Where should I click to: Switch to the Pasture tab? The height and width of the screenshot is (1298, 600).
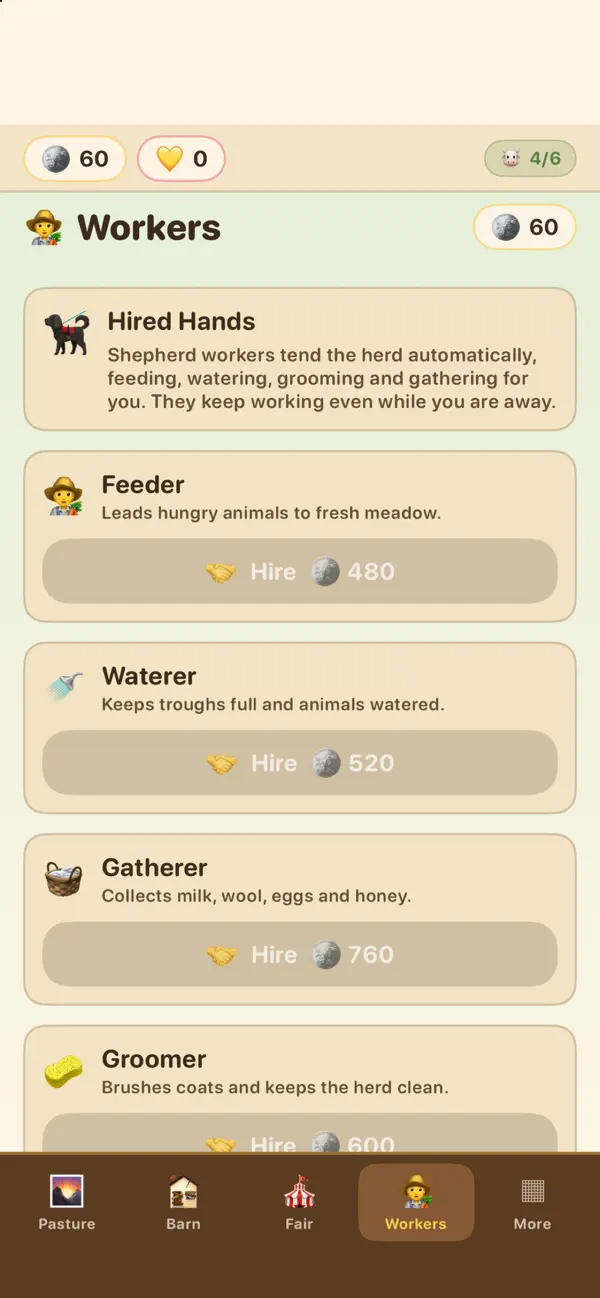pyautogui.click(x=67, y=1202)
